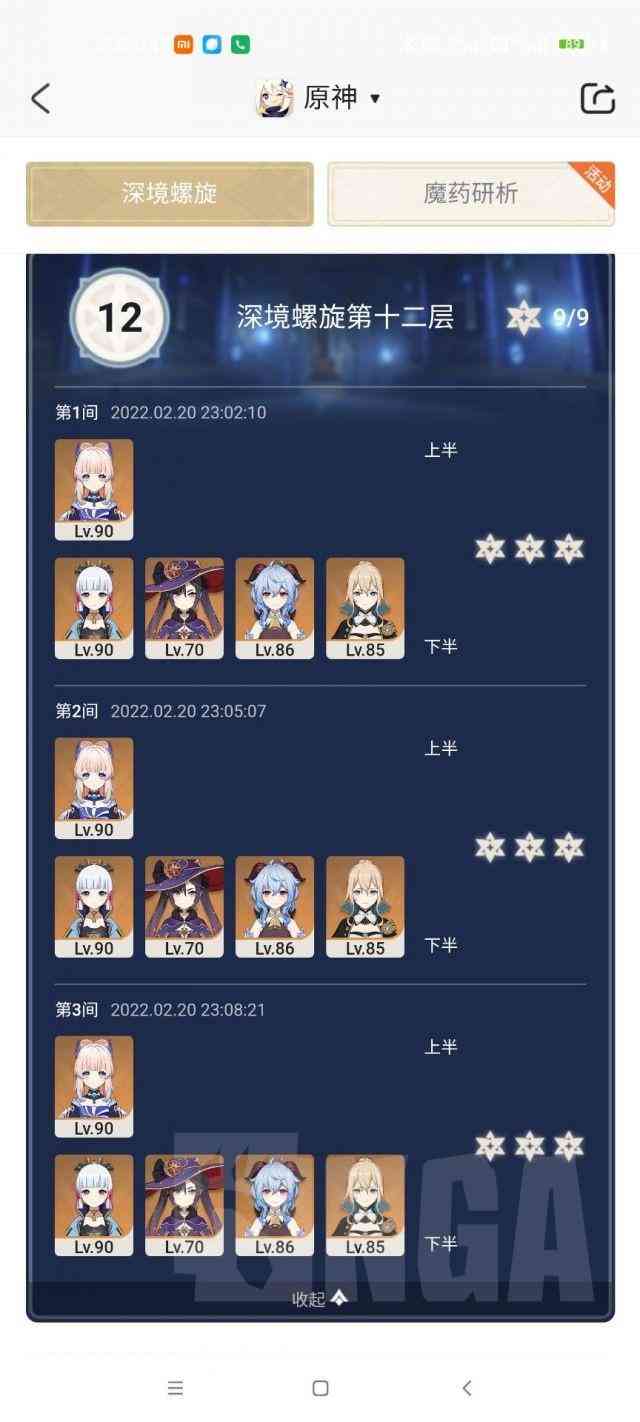Switch to the 魔药研析 tab
This screenshot has height=1422, width=640.
(x=470, y=194)
